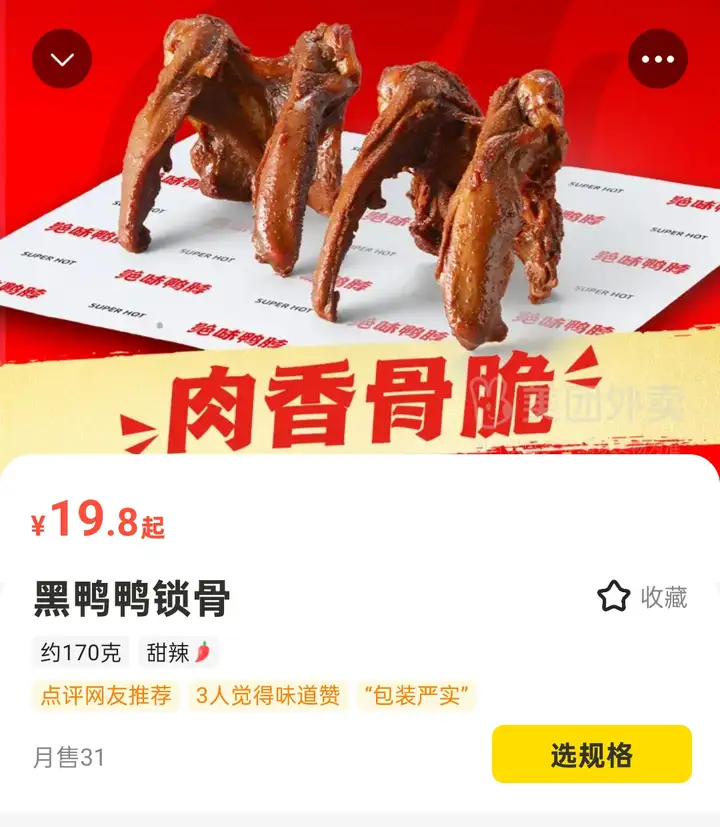720x827 pixels.
Task: Open the three-dot overflow menu
Action: pyautogui.click(x=657, y=59)
